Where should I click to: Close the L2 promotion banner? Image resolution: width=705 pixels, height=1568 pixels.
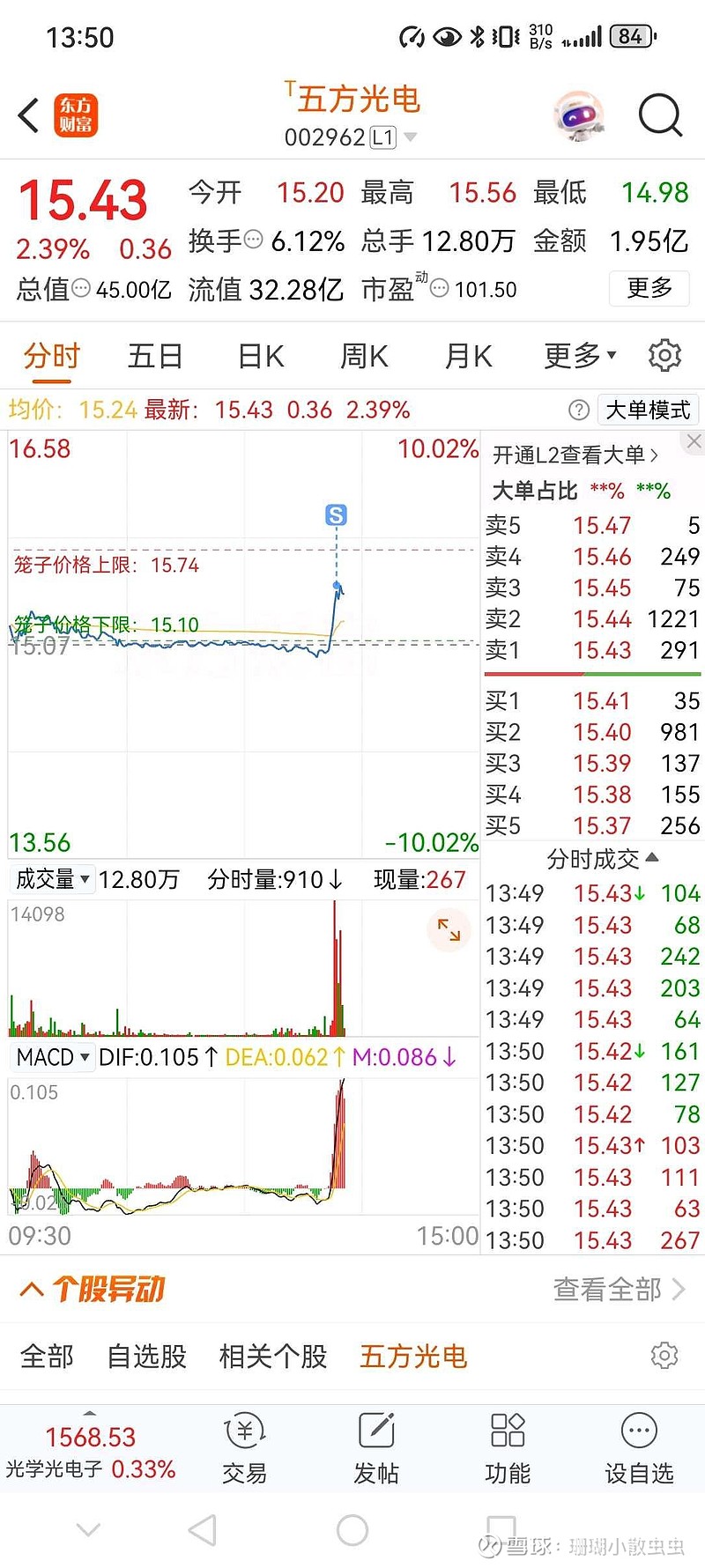(x=694, y=442)
